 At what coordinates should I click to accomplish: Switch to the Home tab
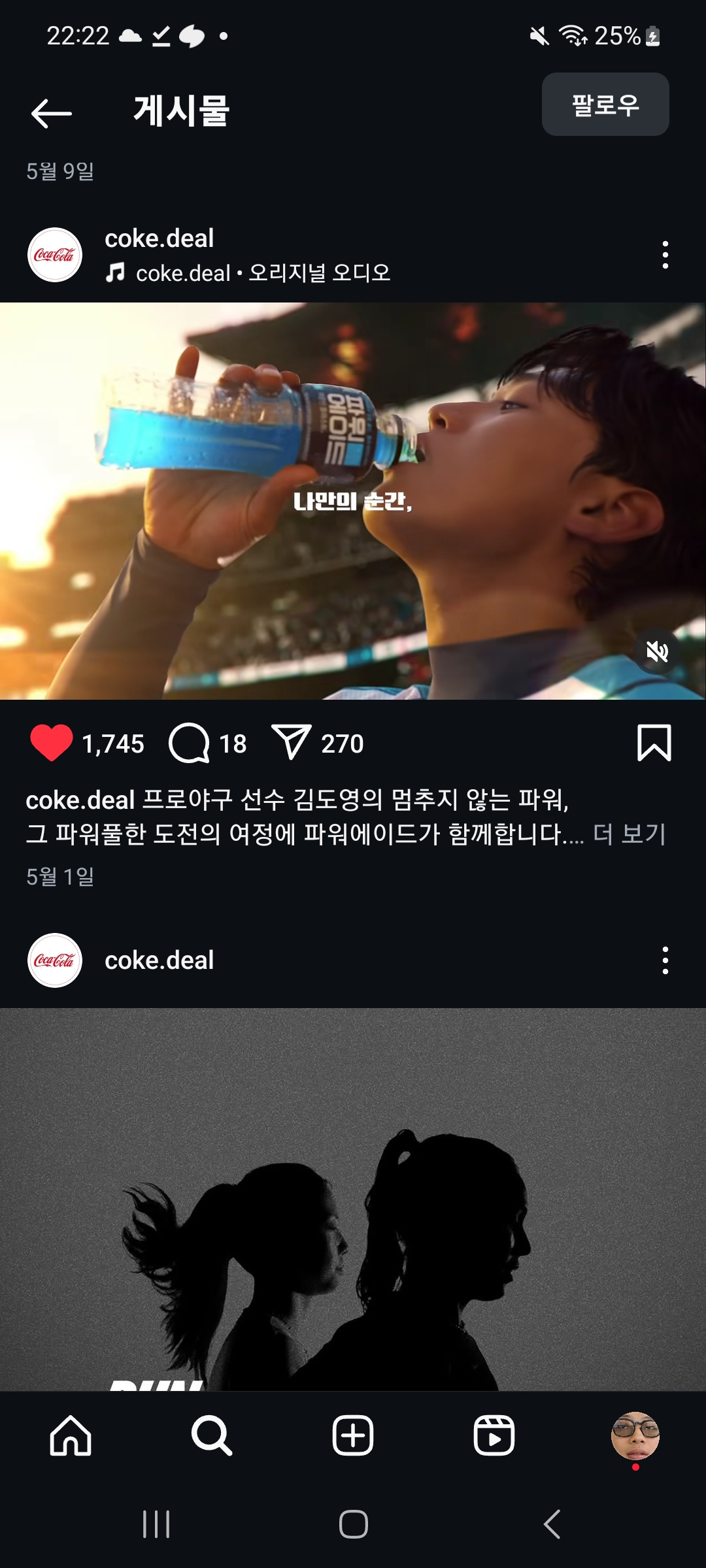(x=71, y=1436)
